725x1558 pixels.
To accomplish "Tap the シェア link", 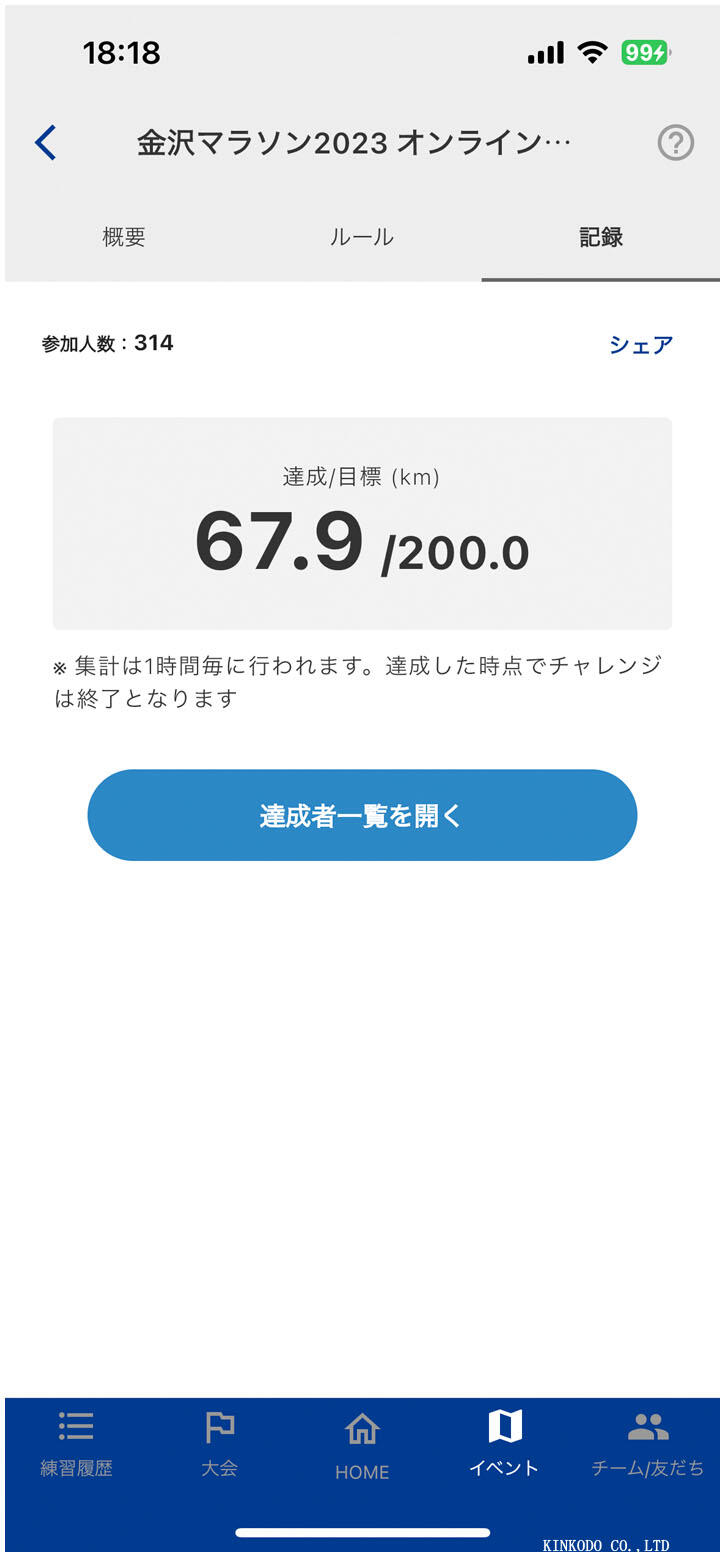I will [x=641, y=344].
